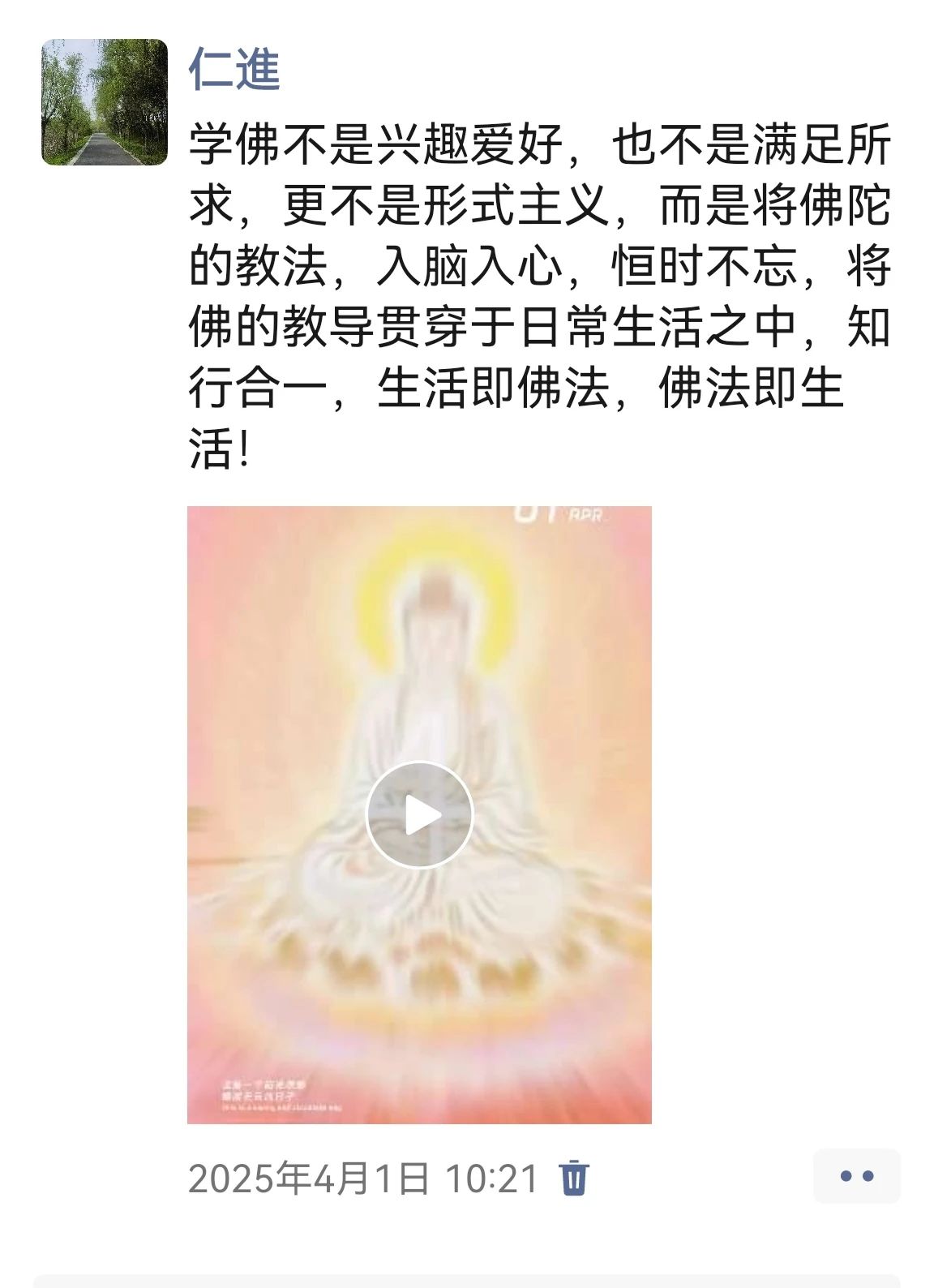
Task: Play the posted video
Action: [419, 815]
